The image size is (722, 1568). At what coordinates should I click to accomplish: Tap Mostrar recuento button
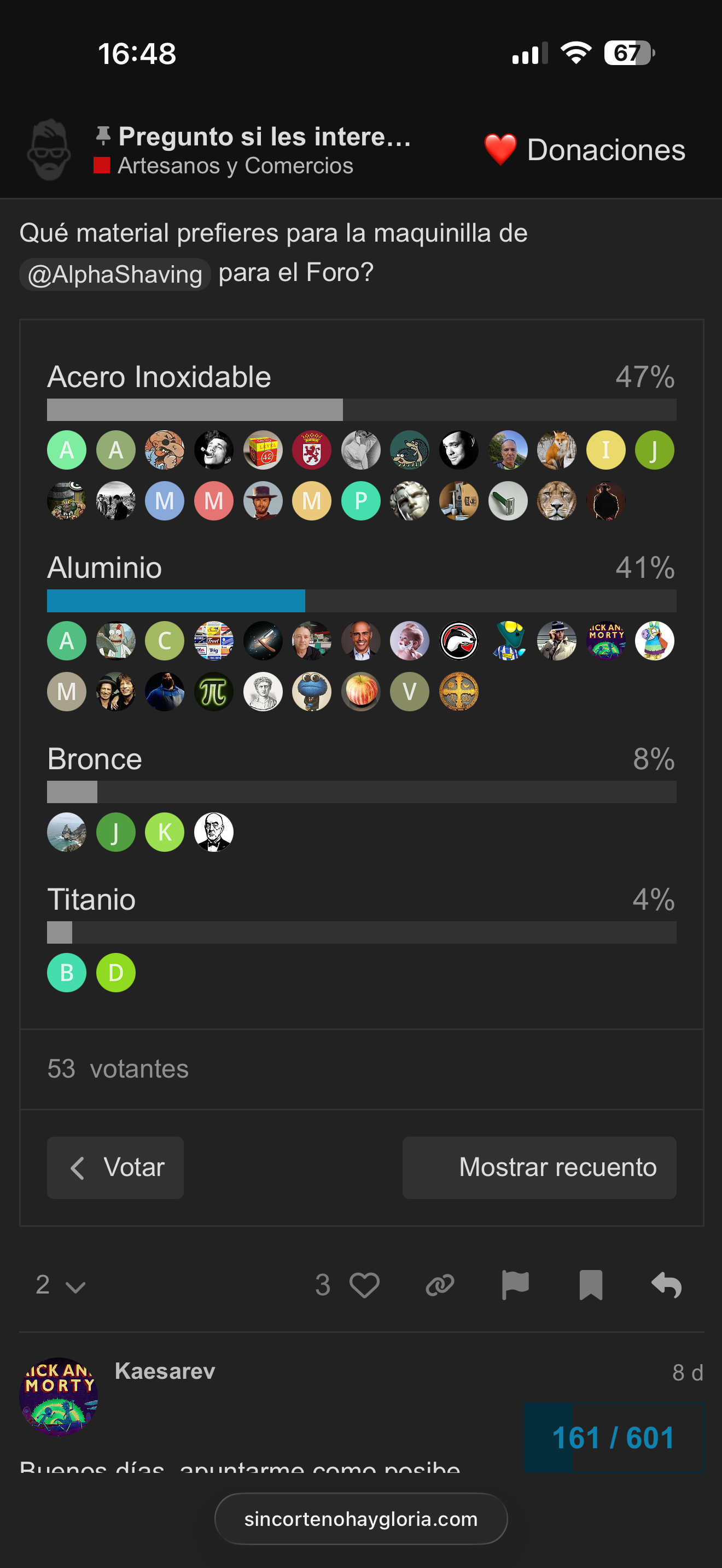[x=539, y=1167]
